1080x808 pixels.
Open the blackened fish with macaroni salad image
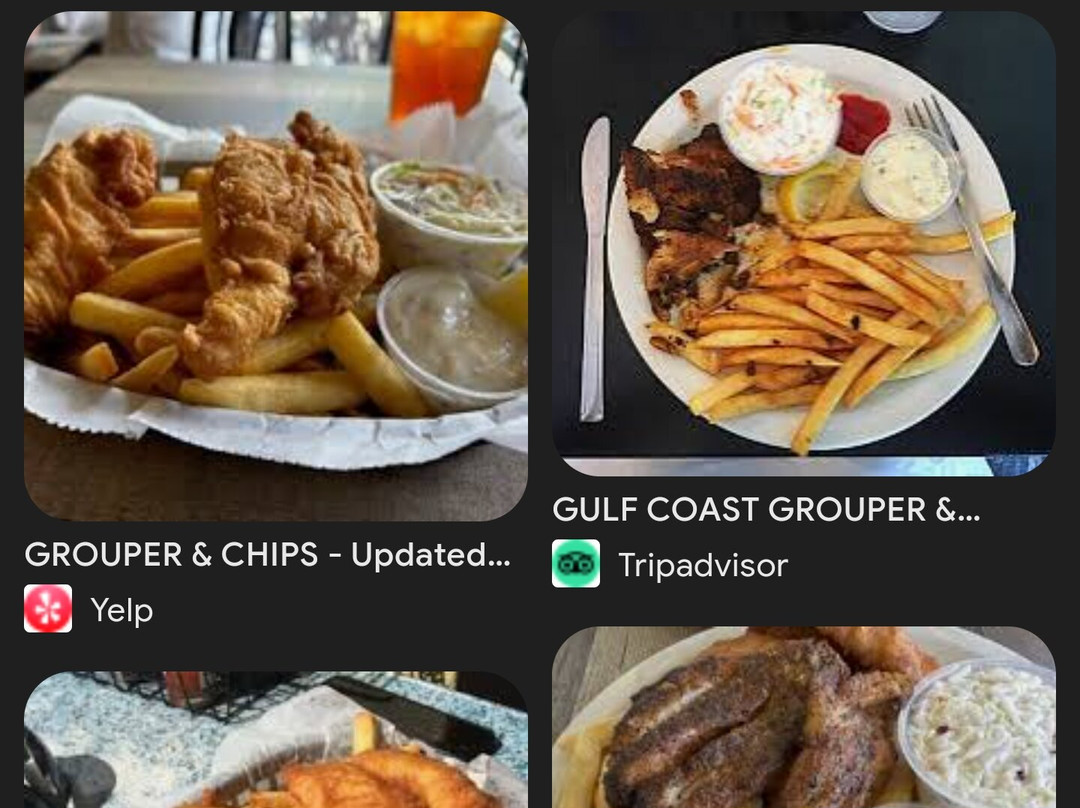(x=803, y=718)
